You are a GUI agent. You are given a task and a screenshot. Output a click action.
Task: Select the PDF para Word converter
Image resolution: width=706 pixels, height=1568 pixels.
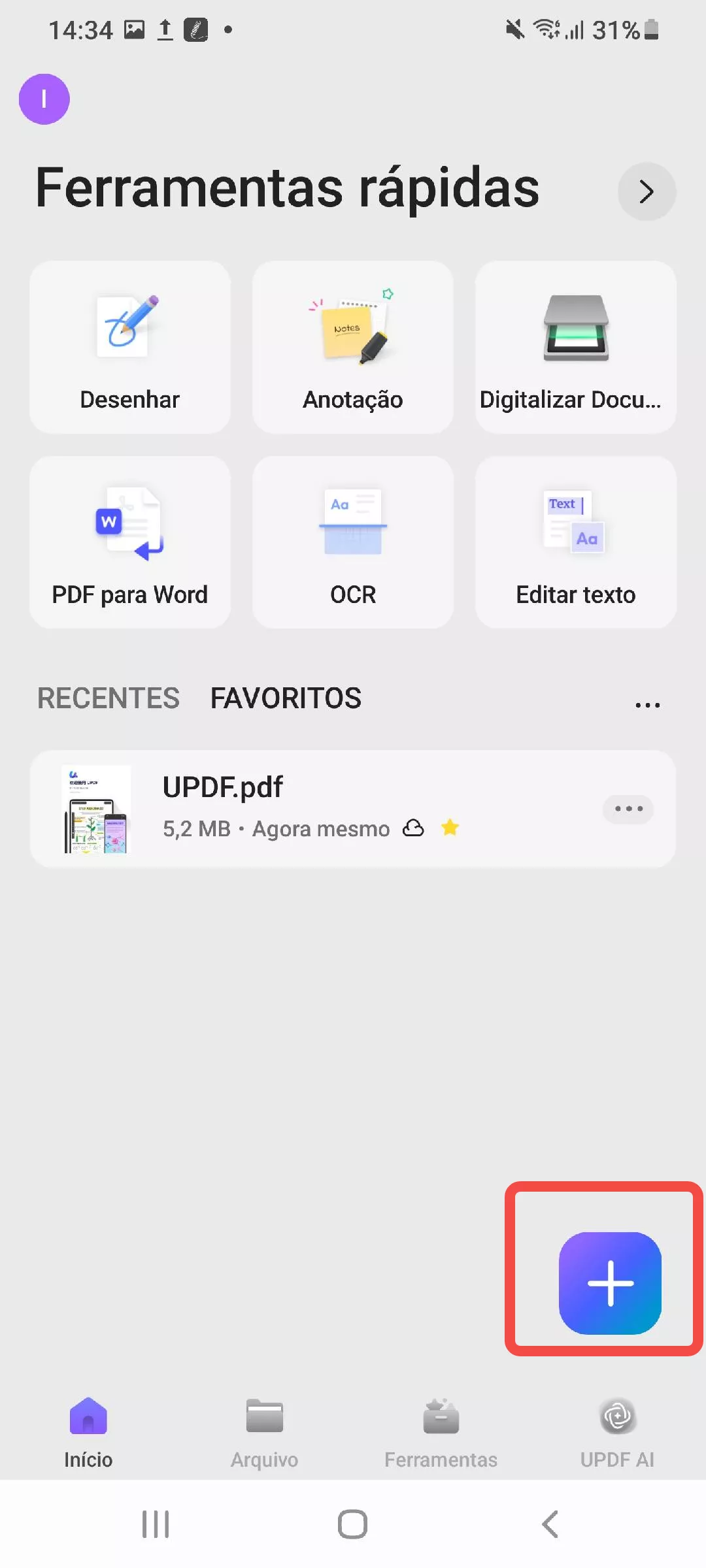tap(129, 542)
